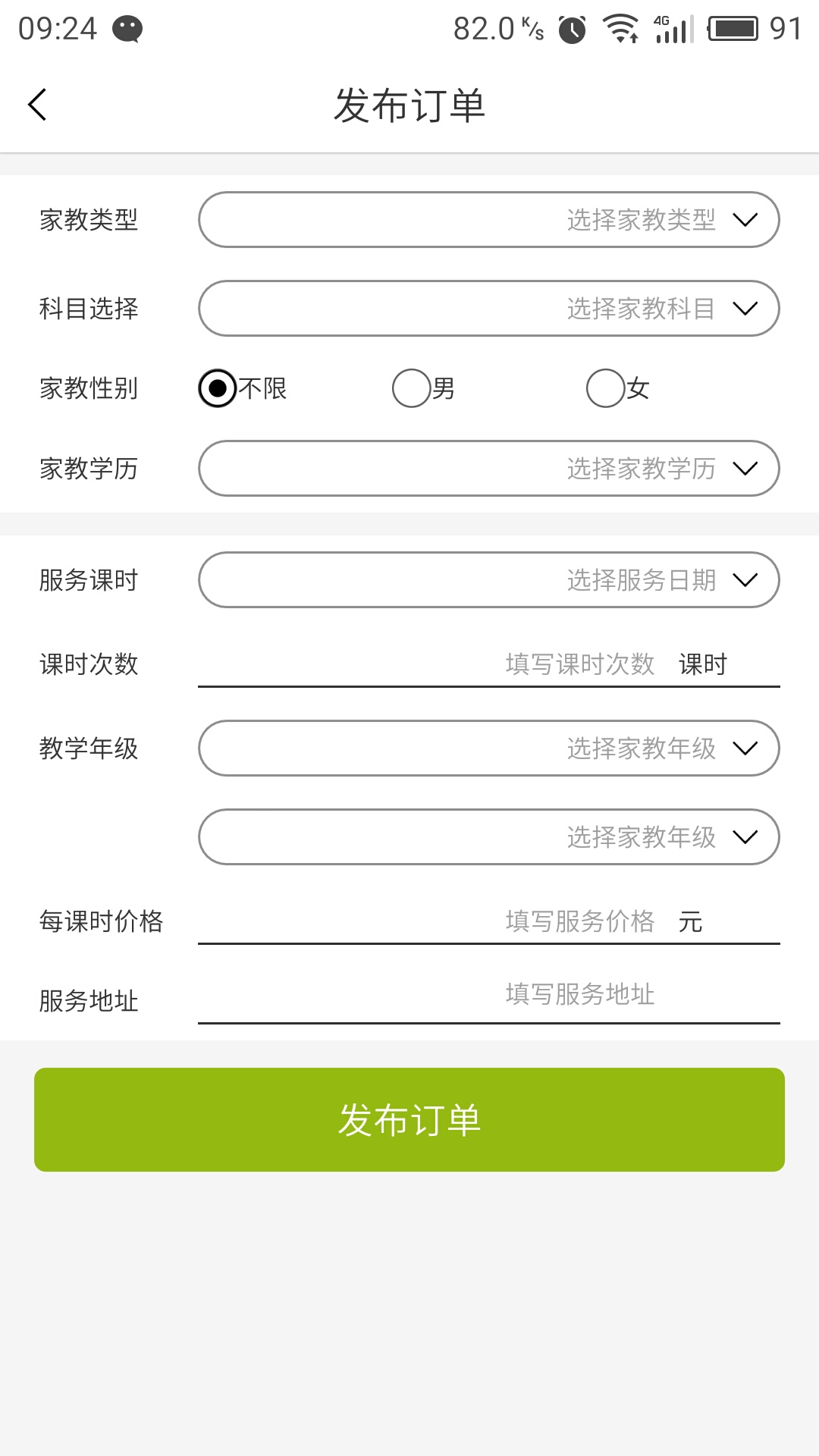Tap the 填写服务地址 input field

[488, 994]
